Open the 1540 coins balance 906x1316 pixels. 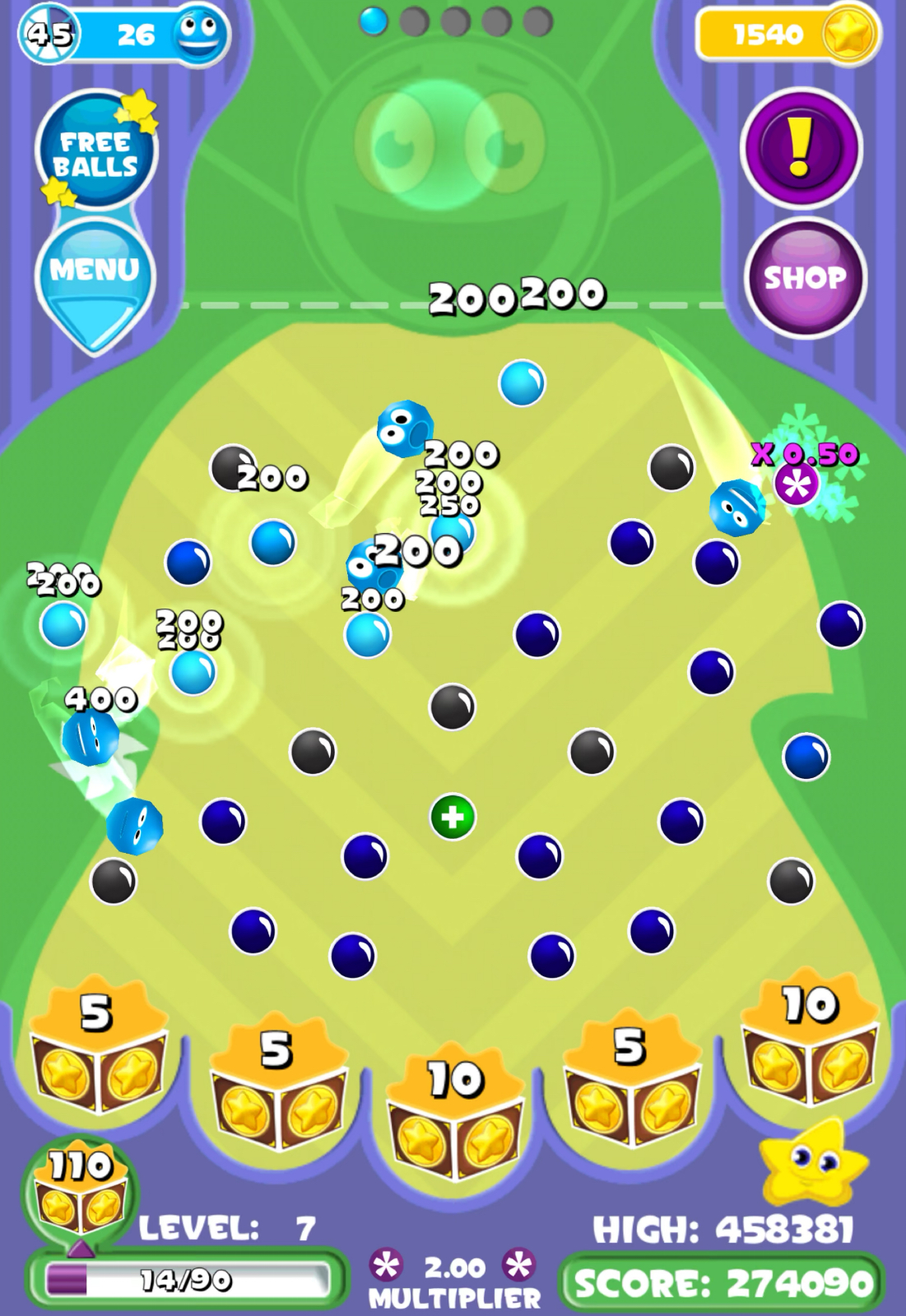pos(786,35)
